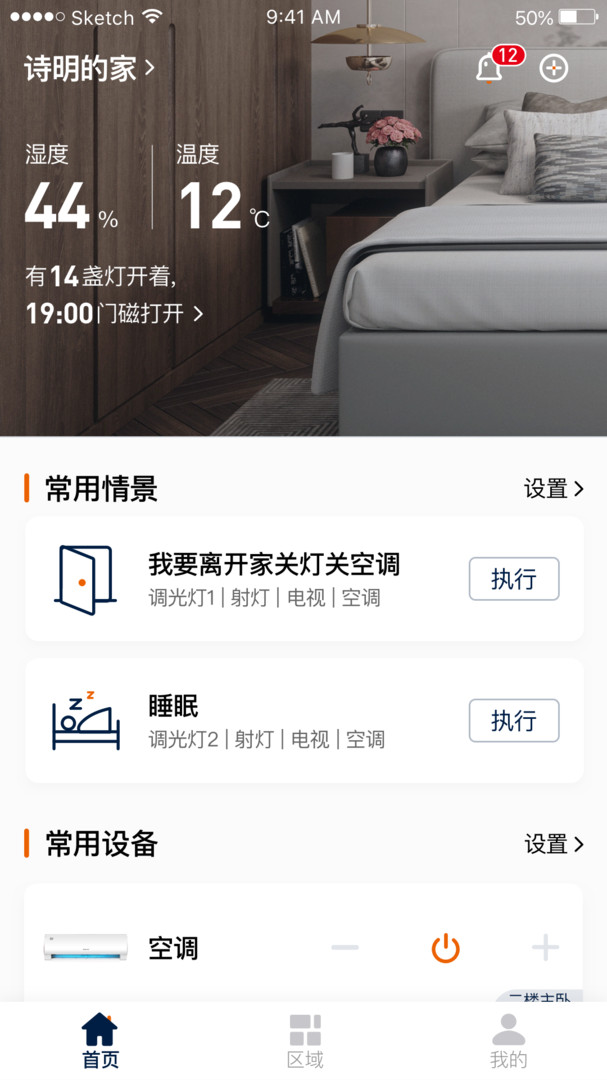Increase the 空调 temperature with plus
The image size is (607, 1080).
pyautogui.click(x=545, y=948)
